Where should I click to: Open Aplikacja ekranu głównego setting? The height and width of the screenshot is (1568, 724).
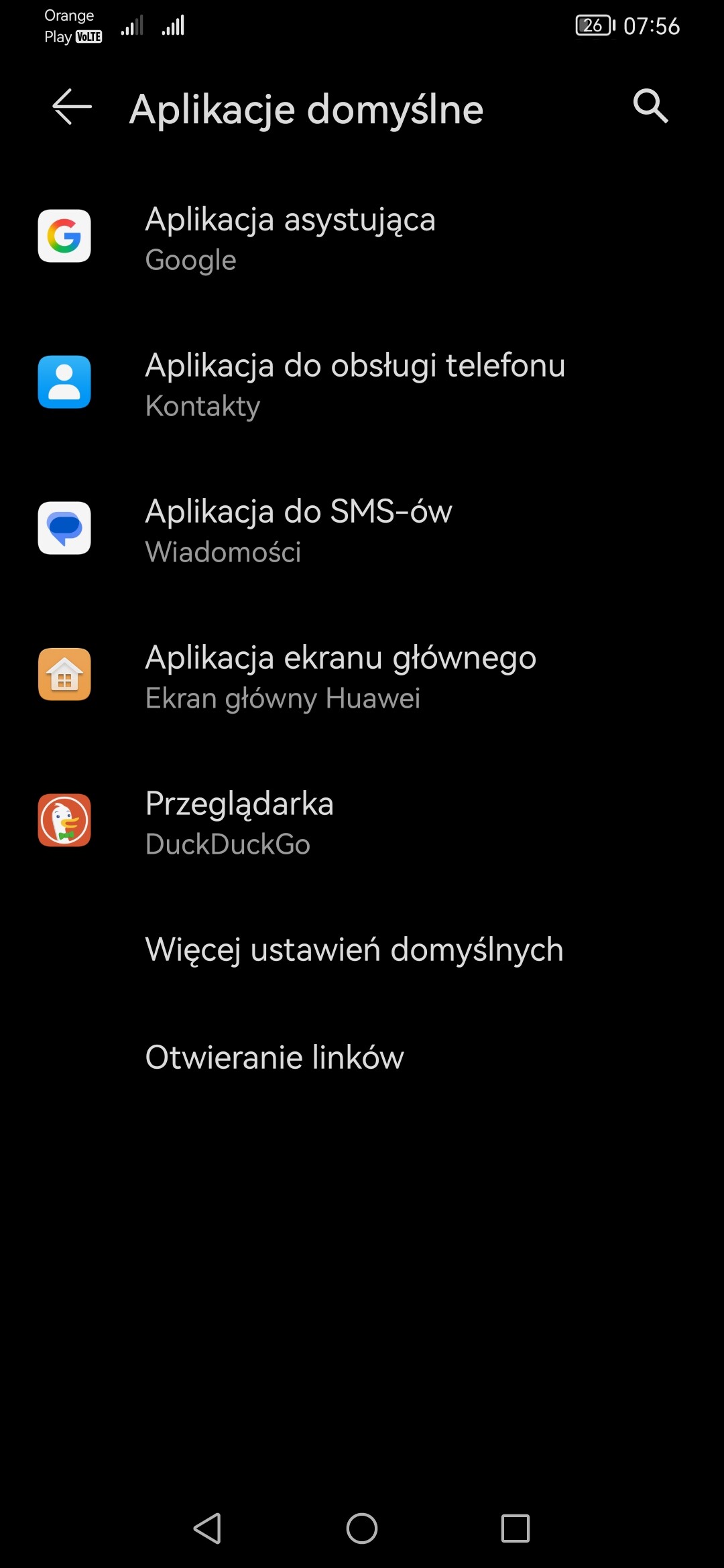coord(362,677)
